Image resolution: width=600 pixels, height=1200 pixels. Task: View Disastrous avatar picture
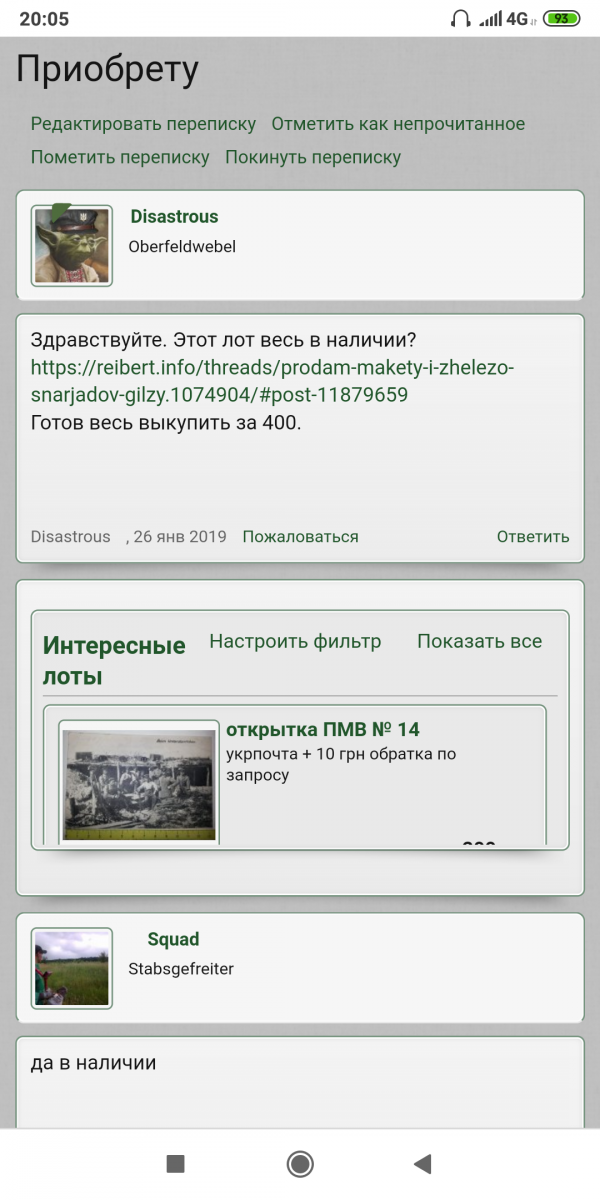click(x=72, y=246)
